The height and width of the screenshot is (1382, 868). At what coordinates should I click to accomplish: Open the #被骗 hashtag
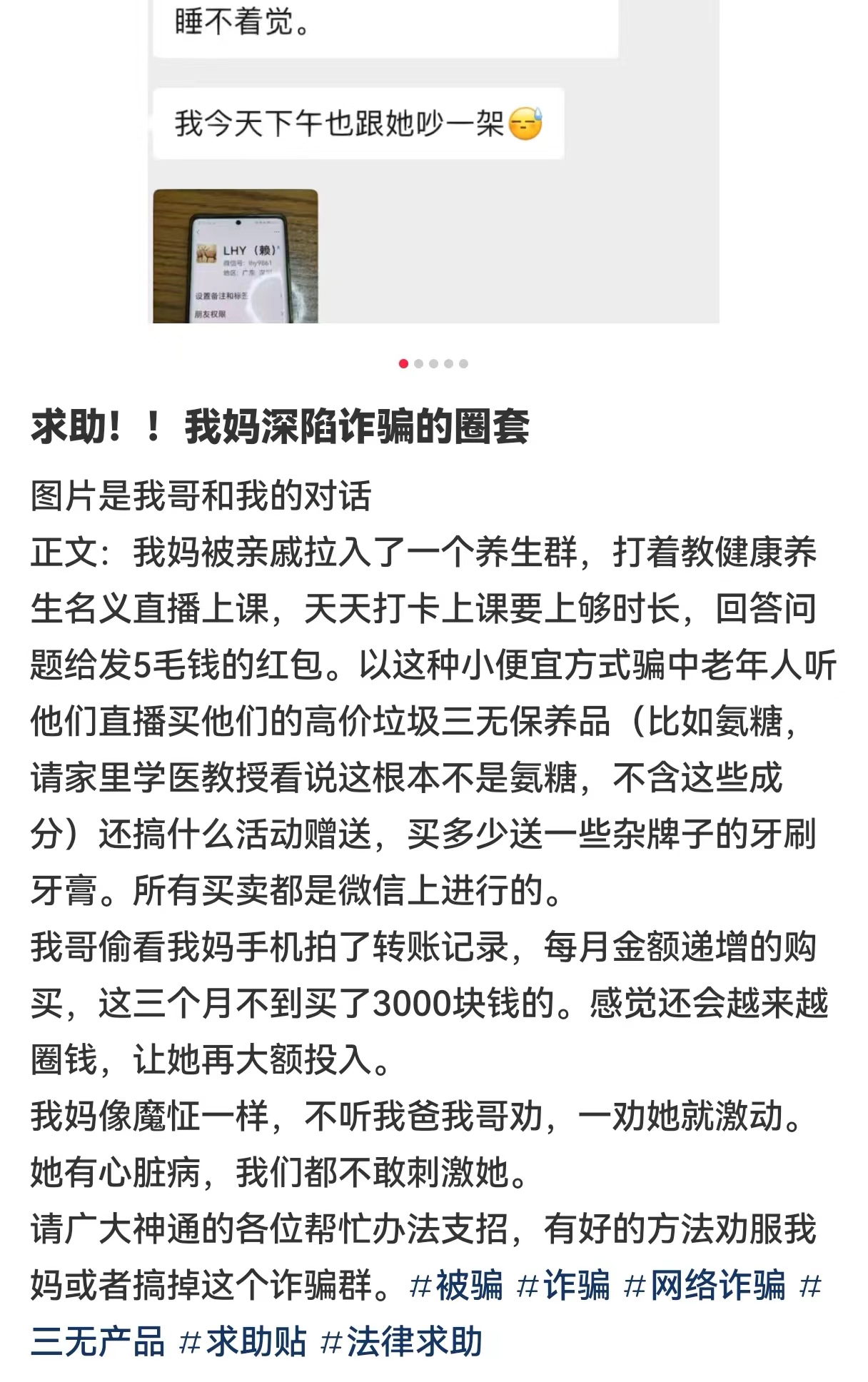457,1286
